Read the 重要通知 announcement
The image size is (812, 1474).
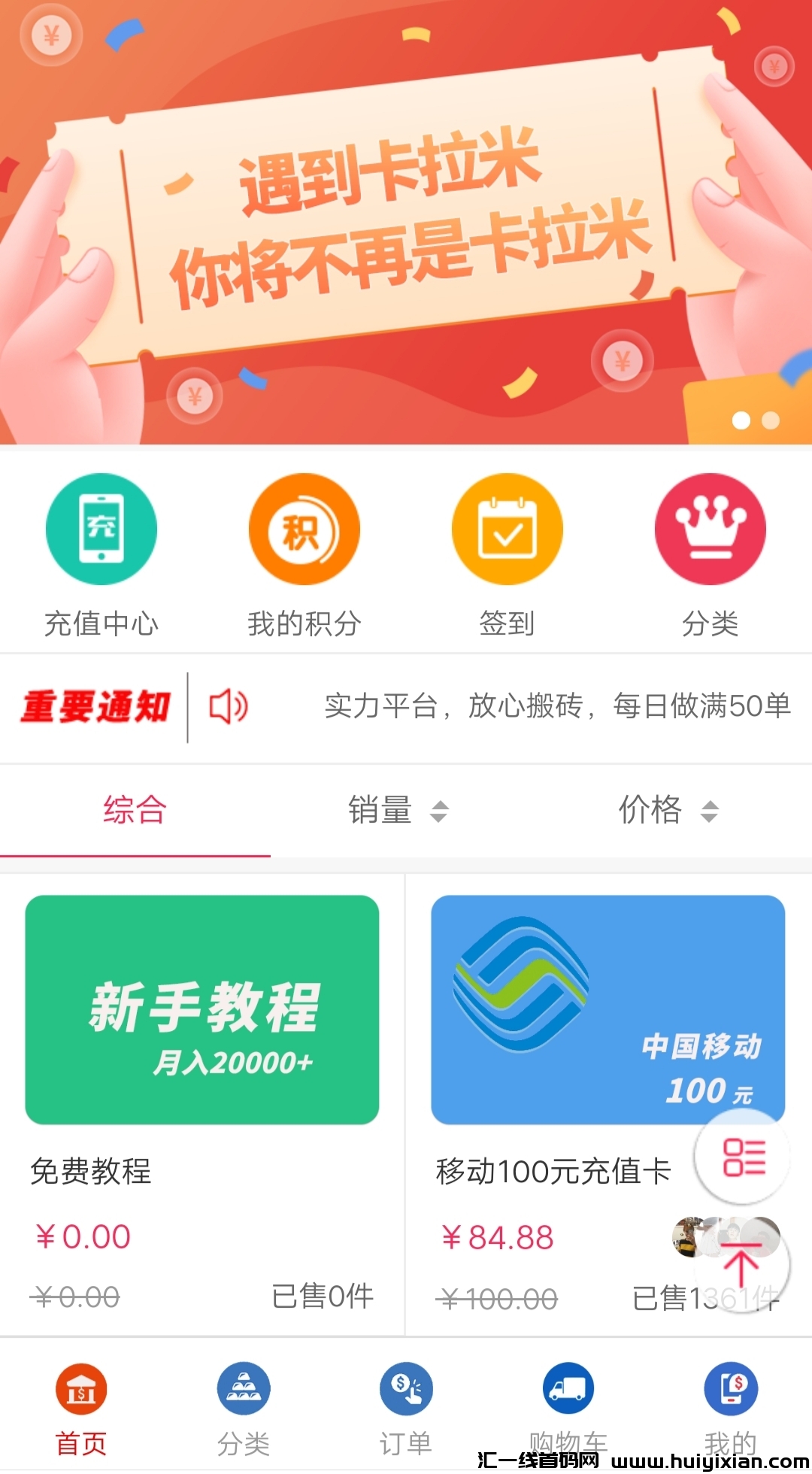[x=556, y=707]
